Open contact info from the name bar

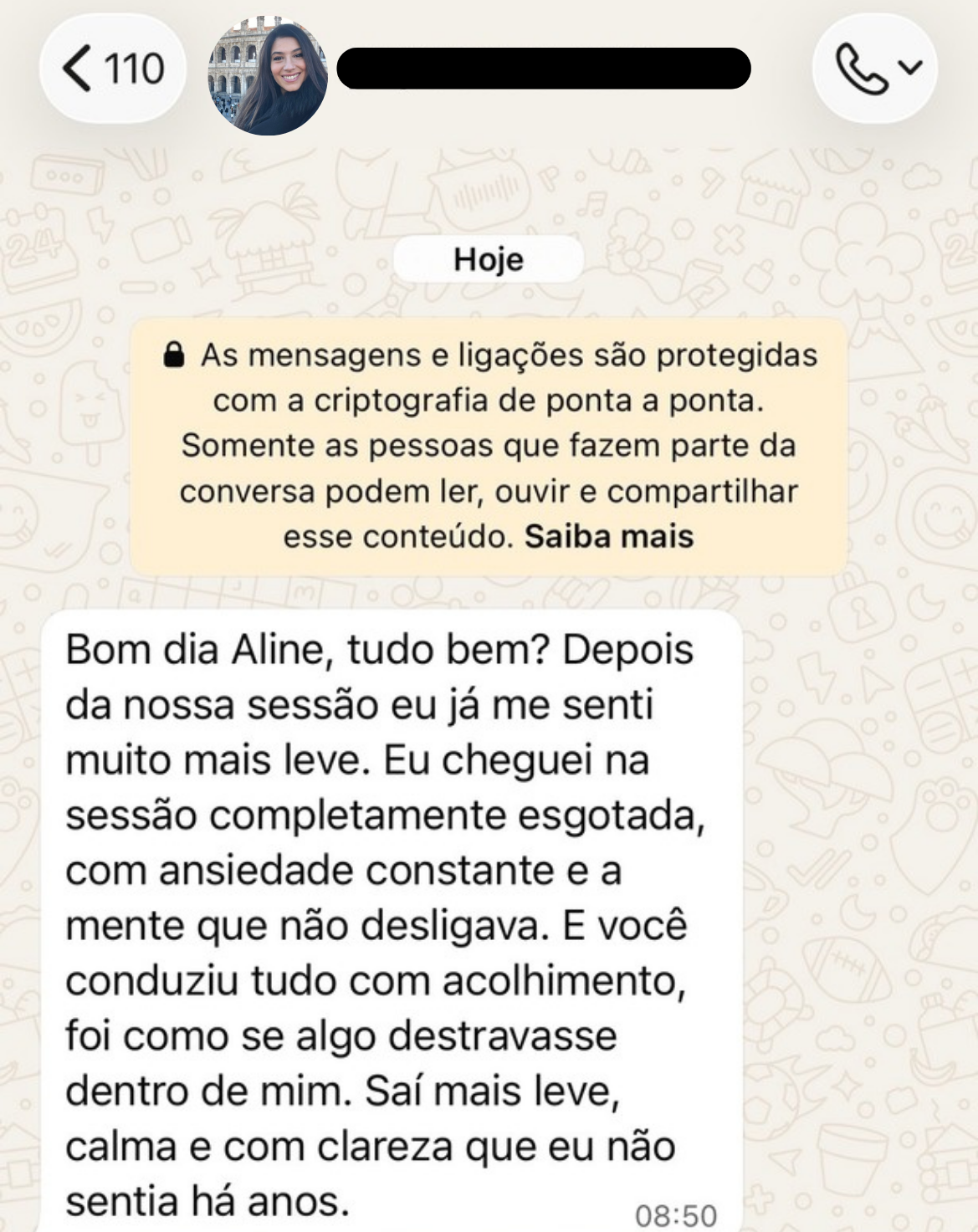[x=544, y=69]
